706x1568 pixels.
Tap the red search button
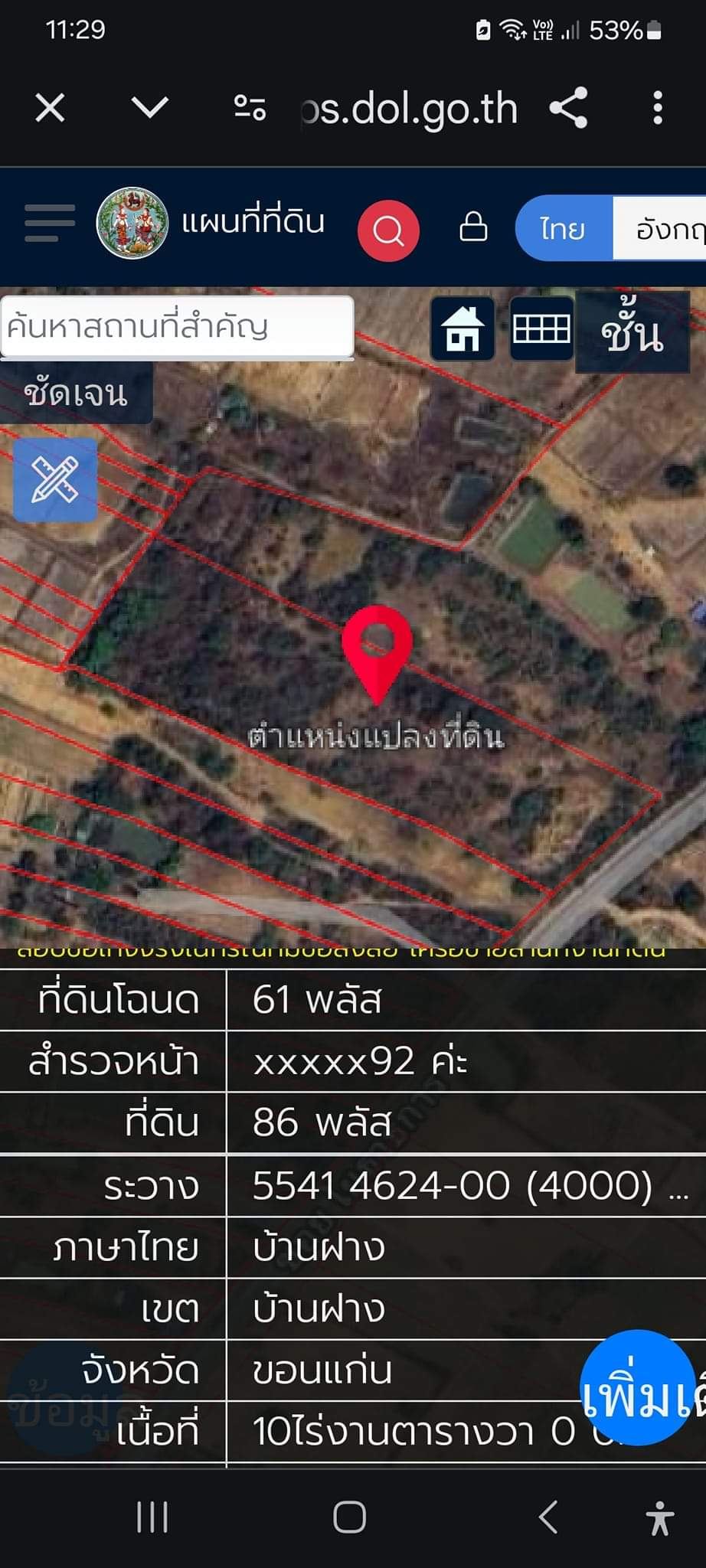[x=388, y=230]
